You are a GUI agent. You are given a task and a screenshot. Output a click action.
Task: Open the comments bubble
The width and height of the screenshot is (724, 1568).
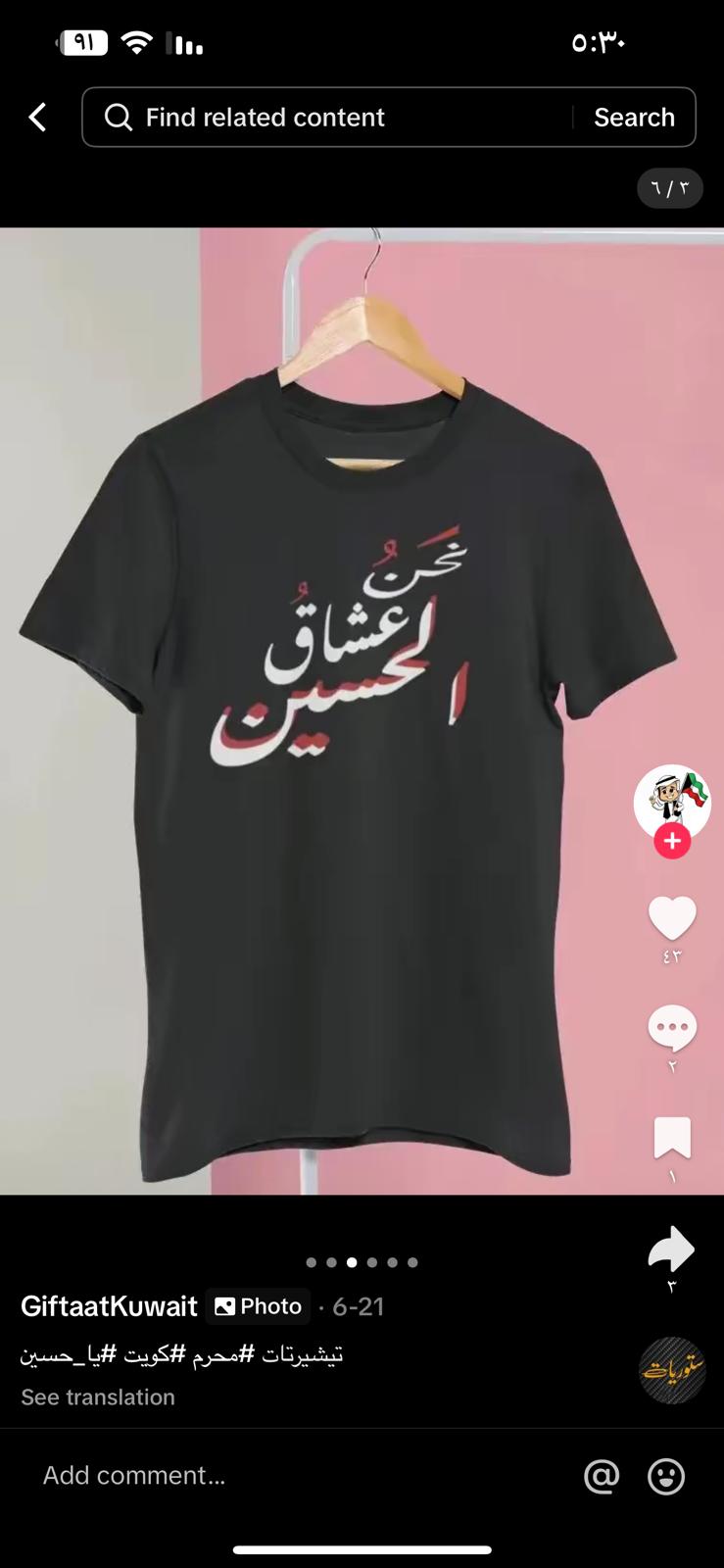point(672,1028)
